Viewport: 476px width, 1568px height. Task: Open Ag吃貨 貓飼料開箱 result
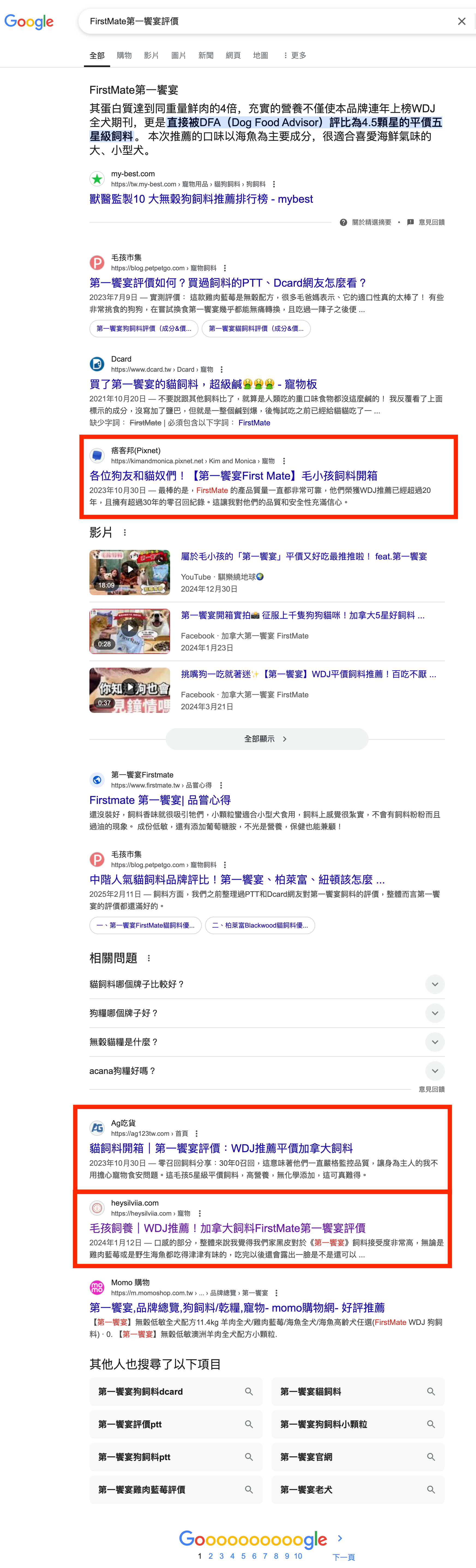coord(220,1149)
